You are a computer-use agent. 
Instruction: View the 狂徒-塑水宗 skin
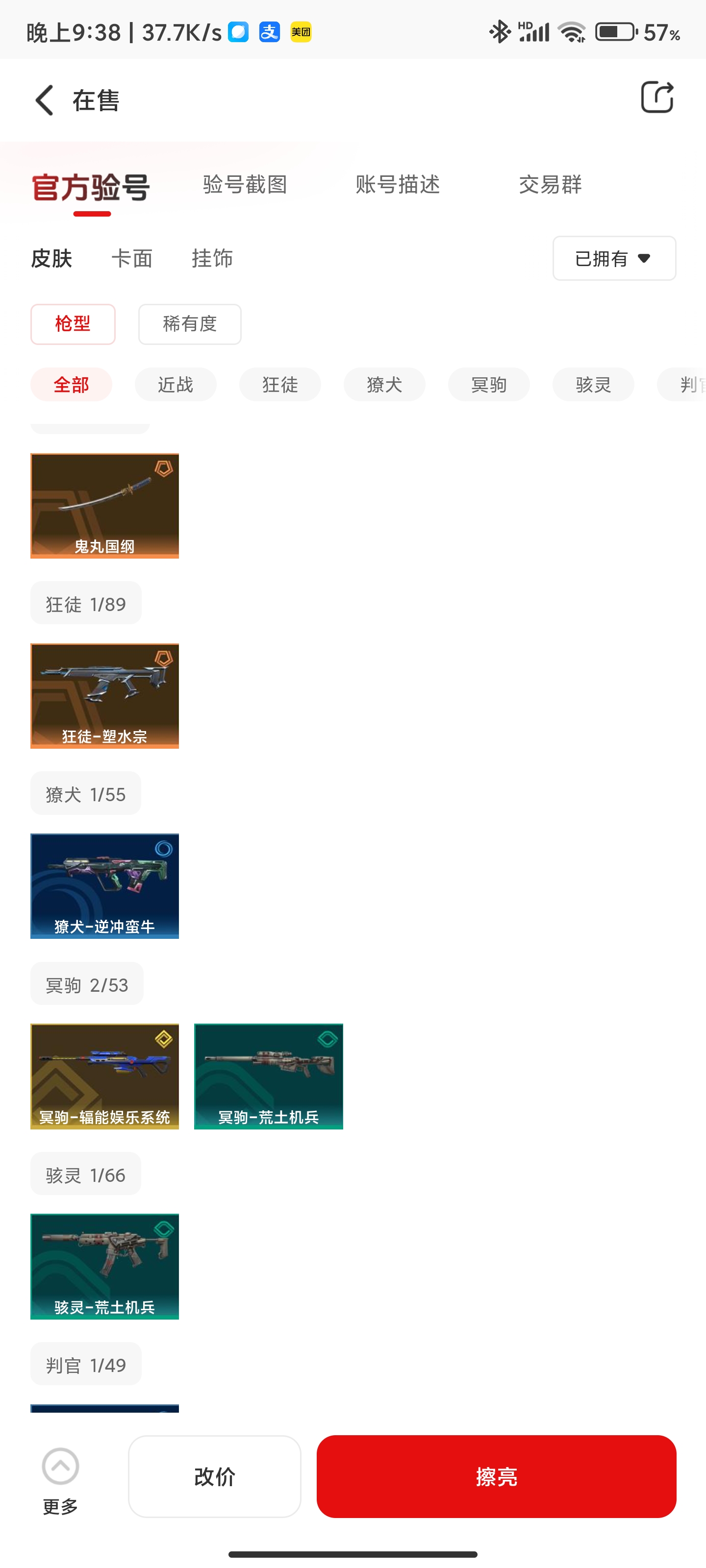point(105,696)
